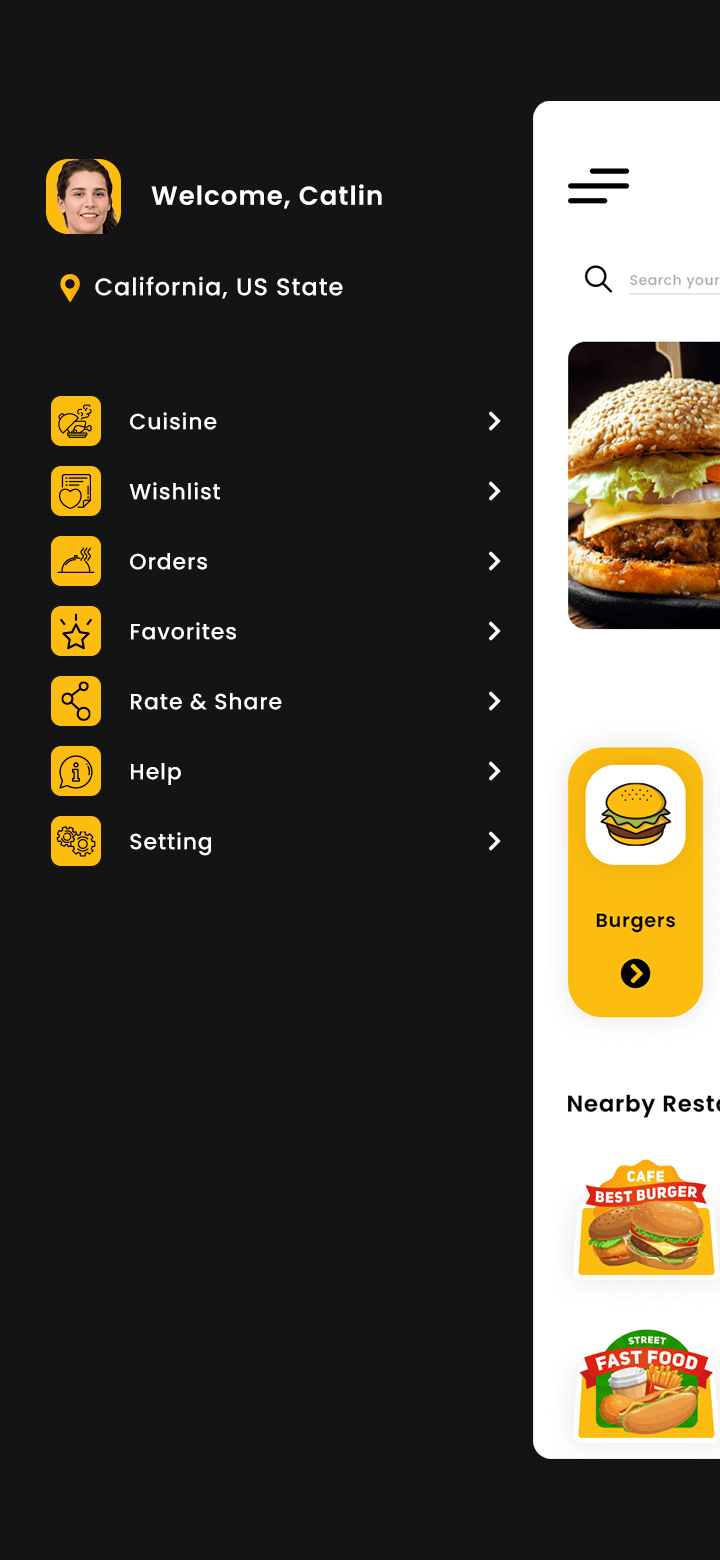The image size is (720, 1560).
Task: Tap the search magnifier icon
Action: click(598, 279)
